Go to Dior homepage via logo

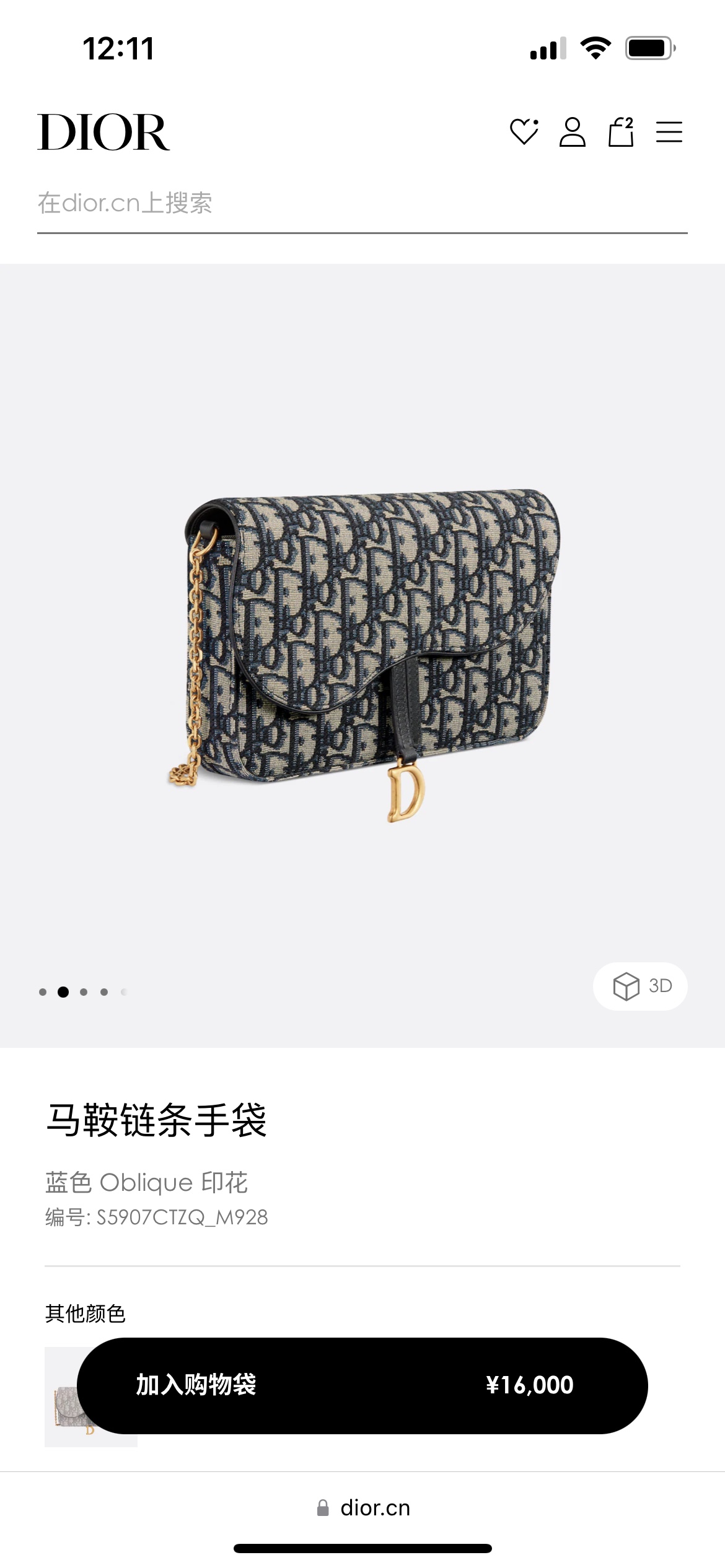click(103, 132)
